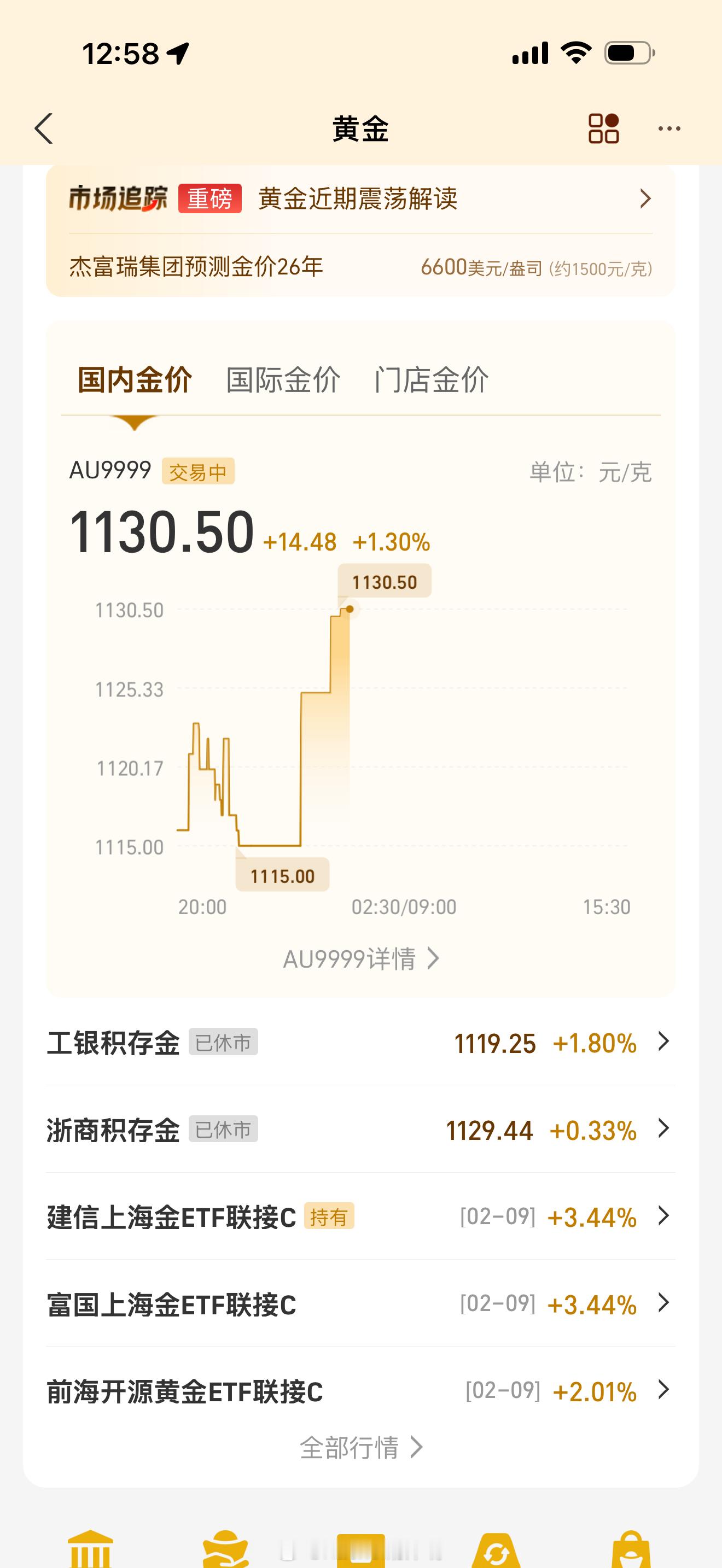Go back using the arrow
Screen dimensions: 722x1568
44,128
